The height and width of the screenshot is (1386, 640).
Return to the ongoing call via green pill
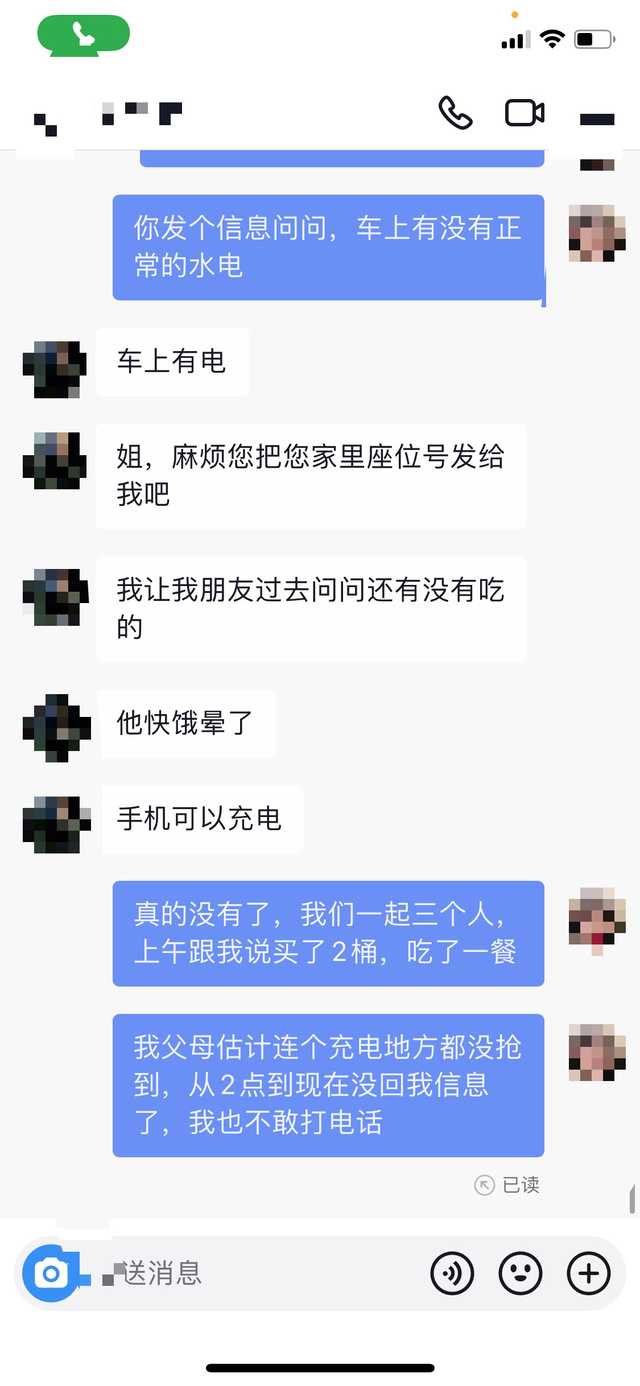pos(83,36)
